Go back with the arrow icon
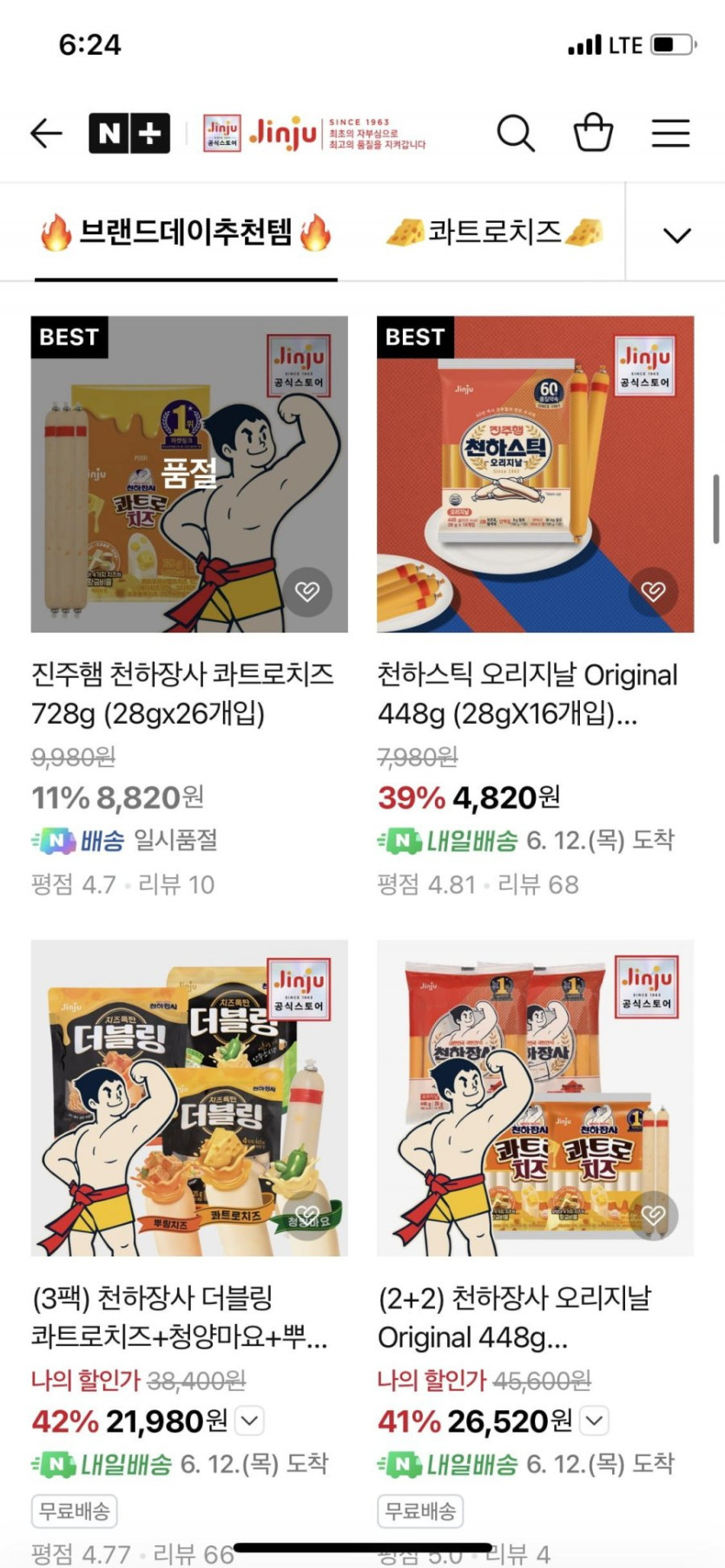The width and height of the screenshot is (725, 1568). click(x=46, y=134)
